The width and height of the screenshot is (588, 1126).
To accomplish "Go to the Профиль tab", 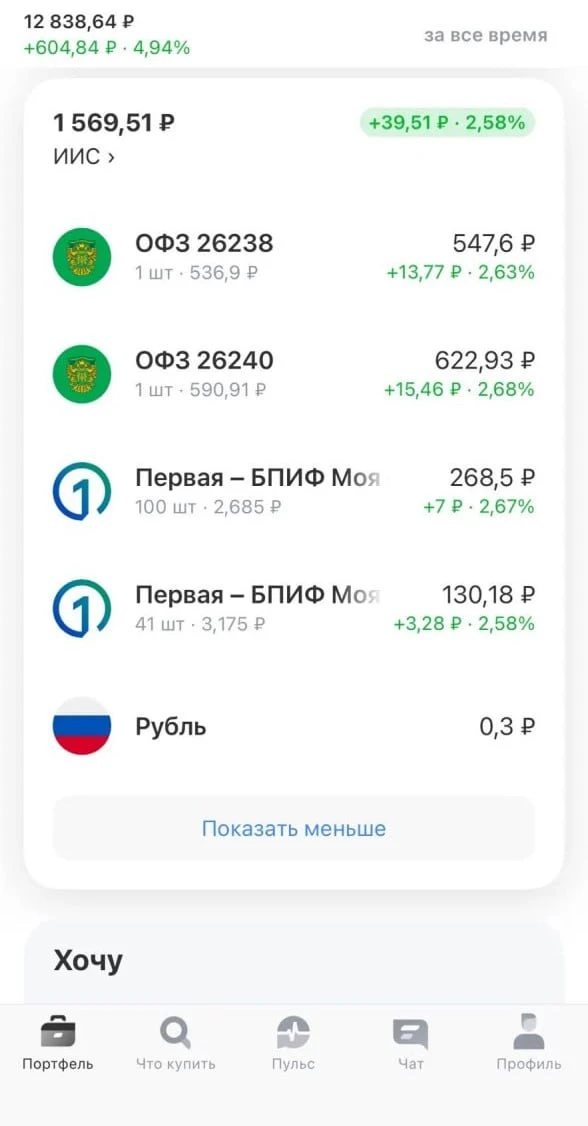I will click(528, 1045).
